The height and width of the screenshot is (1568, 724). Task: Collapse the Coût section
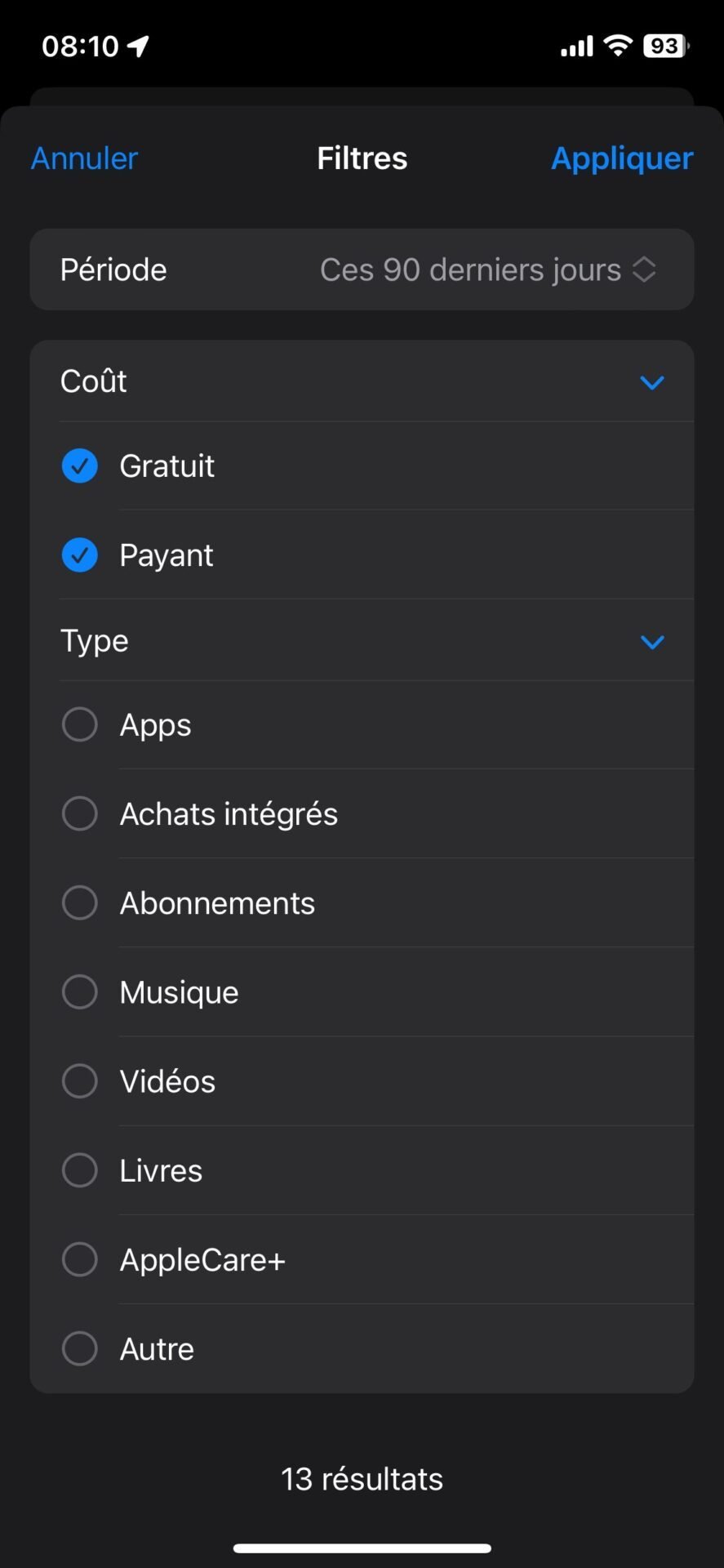(362, 381)
